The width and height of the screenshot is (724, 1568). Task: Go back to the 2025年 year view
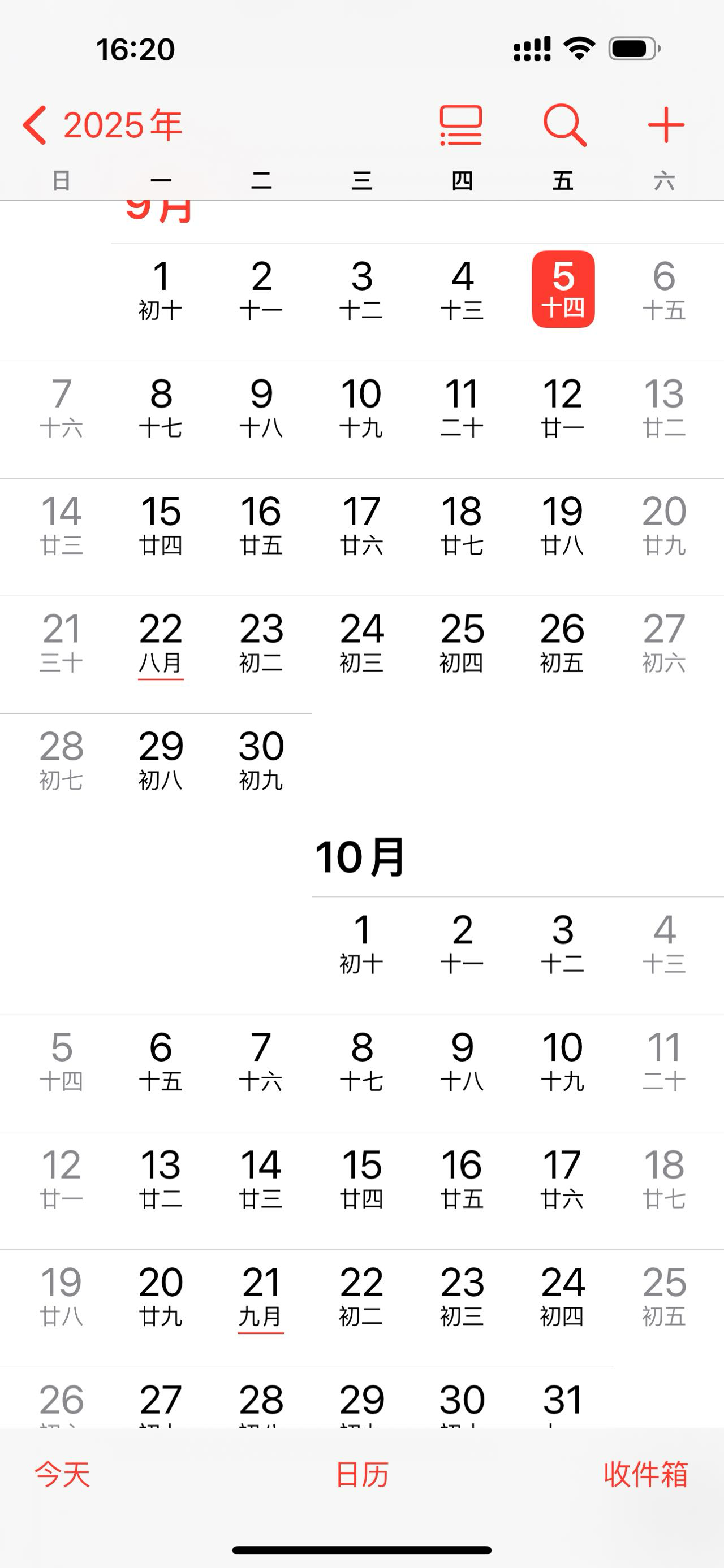[x=102, y=125]
